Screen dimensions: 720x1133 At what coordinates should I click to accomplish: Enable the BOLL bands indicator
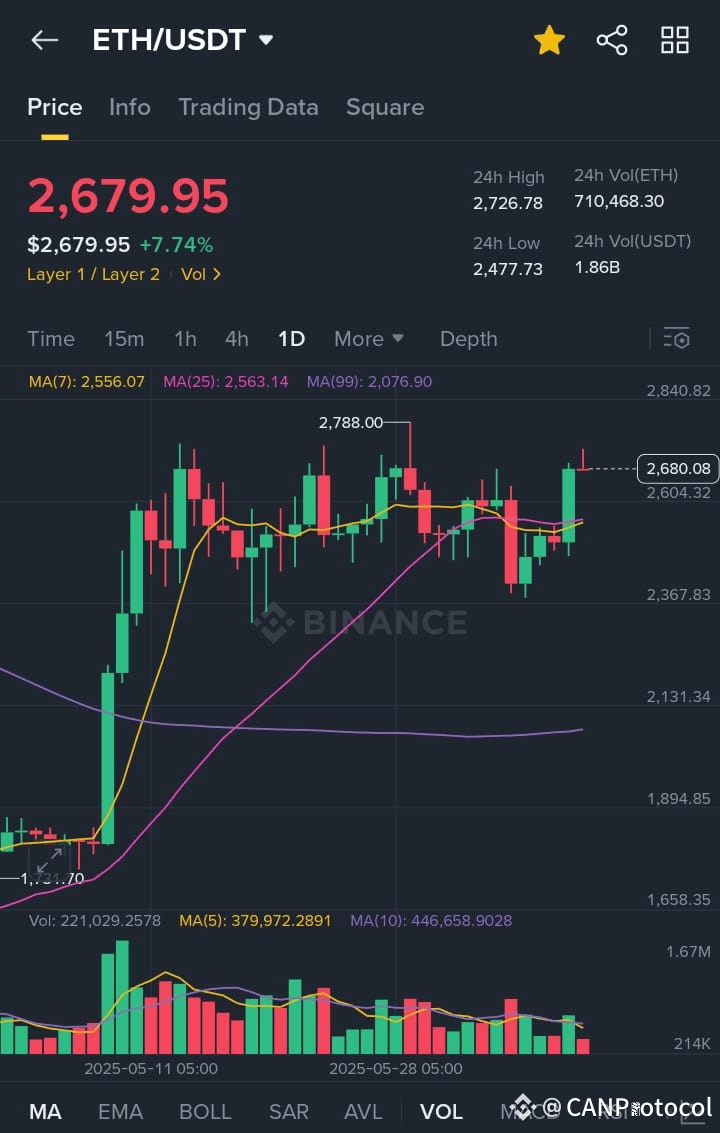pos(205,1111)
